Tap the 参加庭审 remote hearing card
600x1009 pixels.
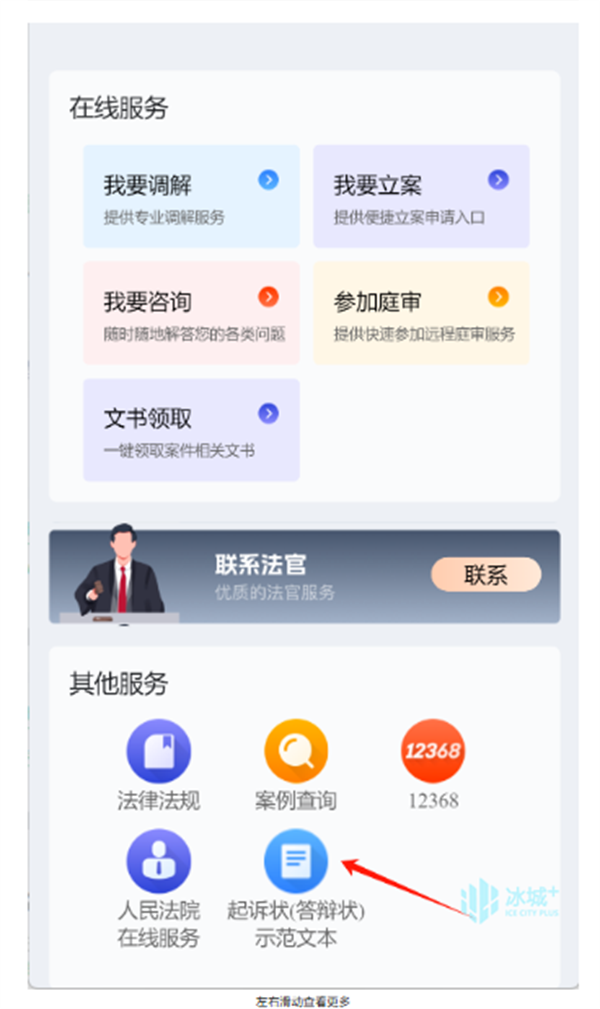click(421, 312)
